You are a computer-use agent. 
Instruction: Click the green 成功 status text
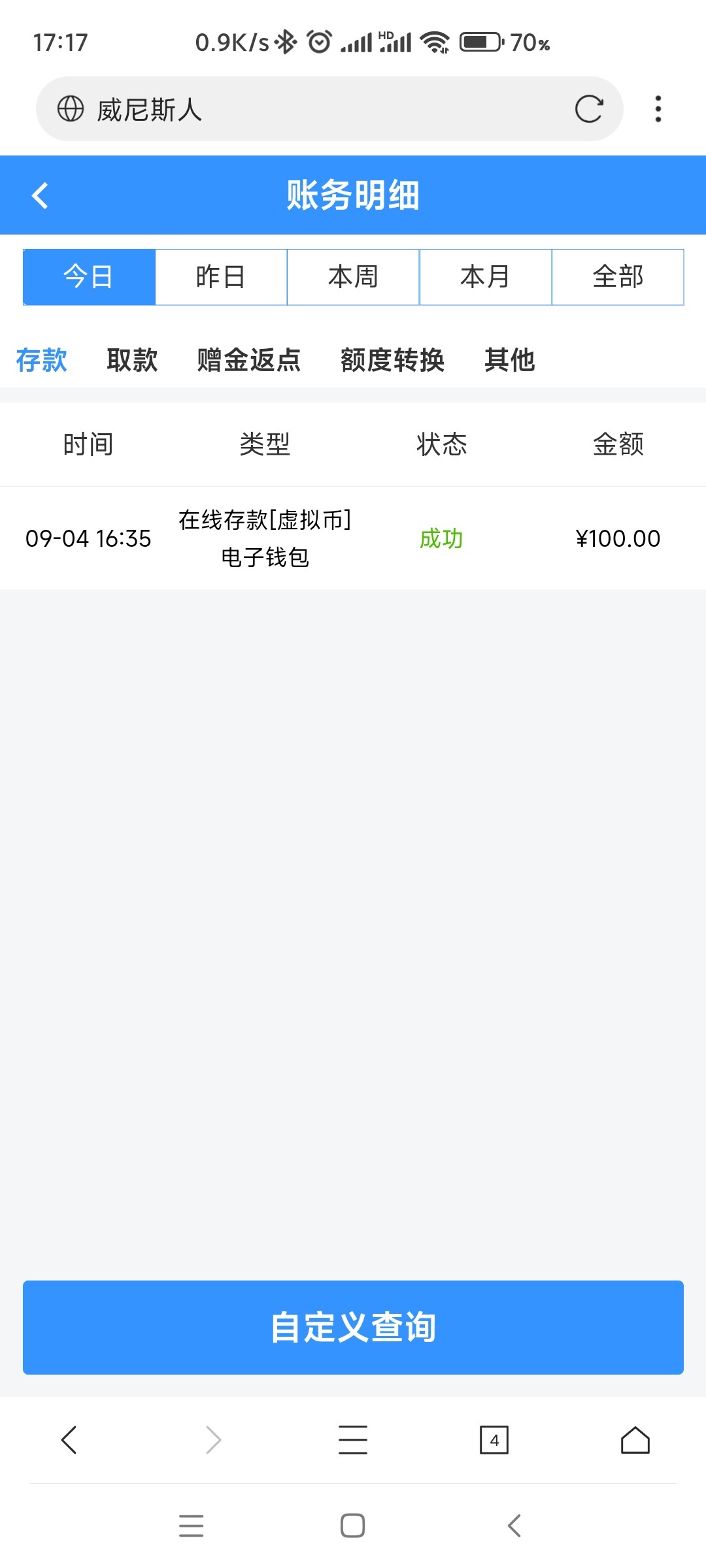[x=441, y=540]
